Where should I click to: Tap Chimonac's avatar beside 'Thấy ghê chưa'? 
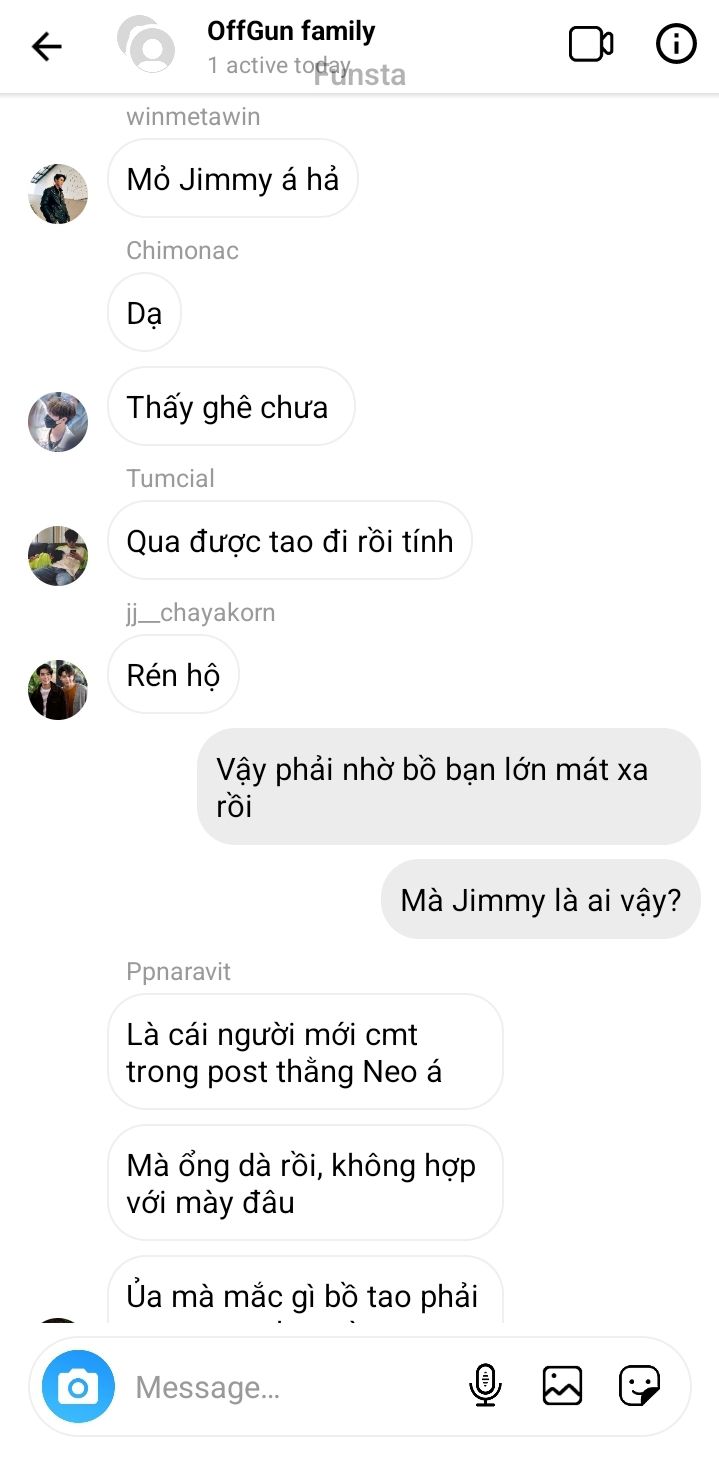58,422
